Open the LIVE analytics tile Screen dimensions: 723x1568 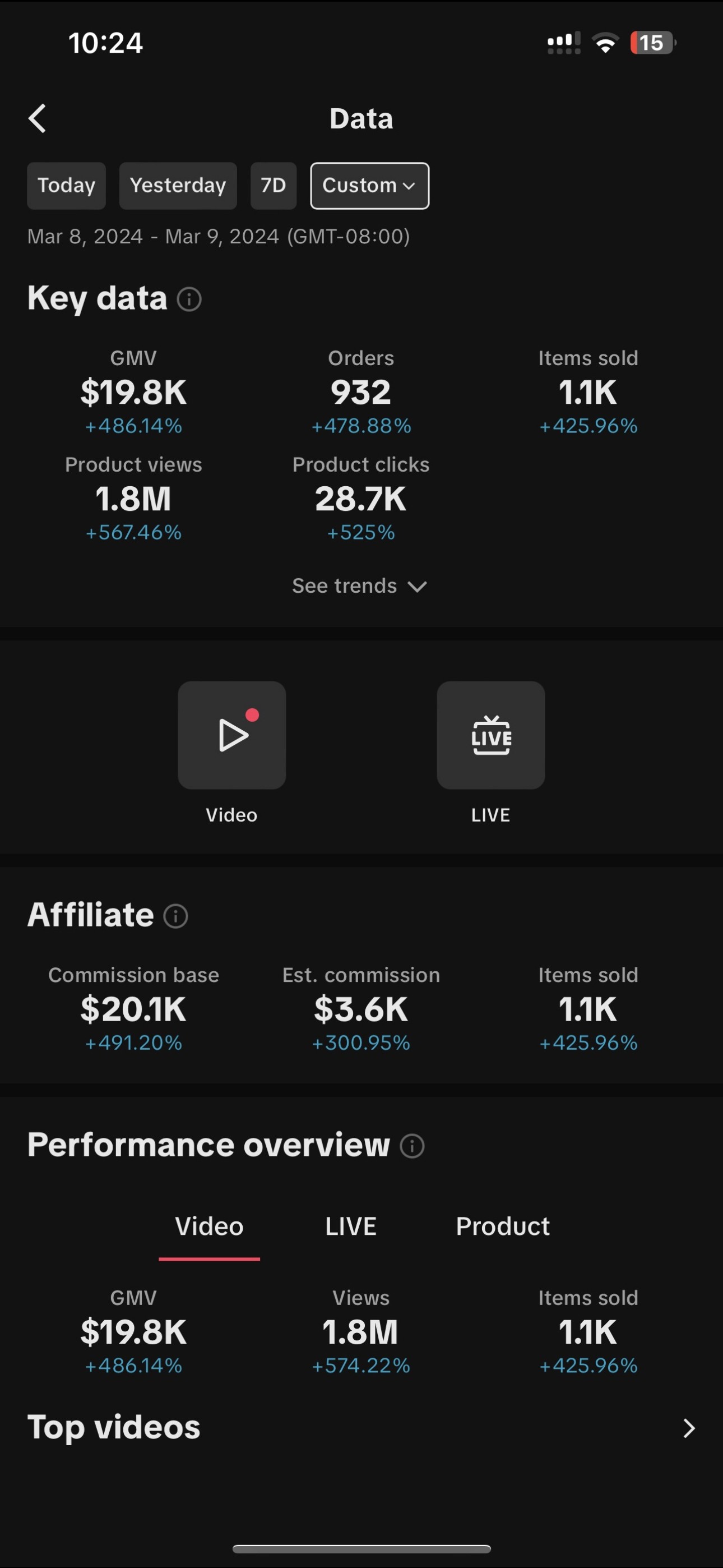[490, 735]
